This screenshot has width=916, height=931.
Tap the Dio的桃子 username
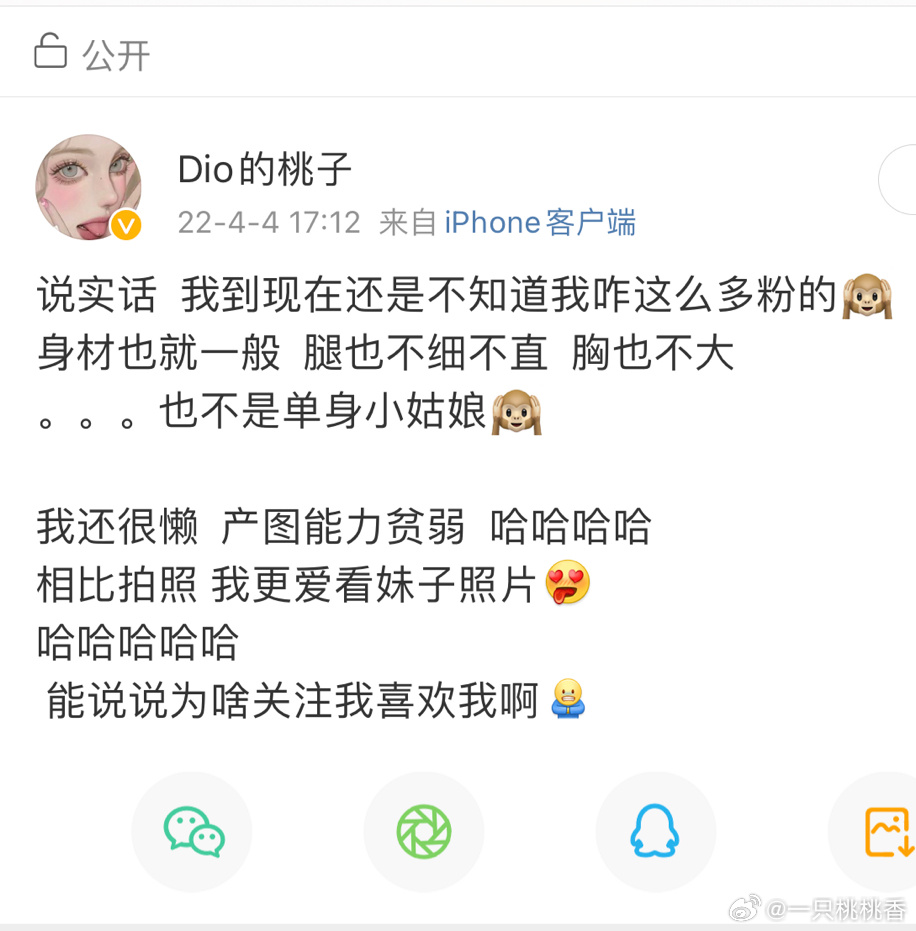pos(265,169)
